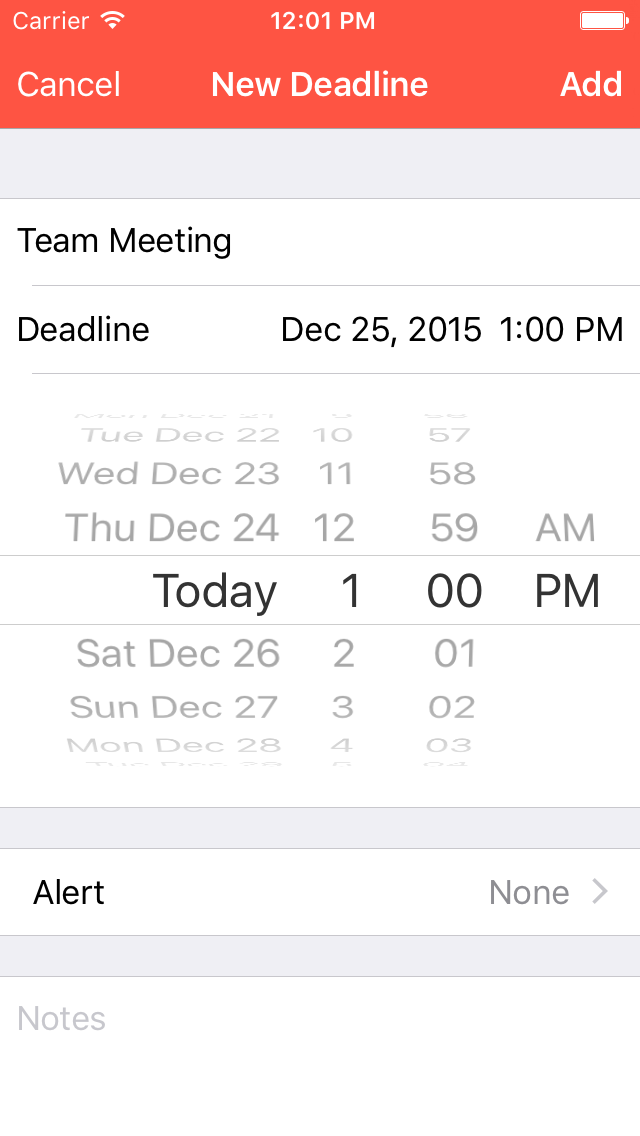640x1136 pixels.
Task: Choose minute 01 in the picker
Action: (454, 653)
